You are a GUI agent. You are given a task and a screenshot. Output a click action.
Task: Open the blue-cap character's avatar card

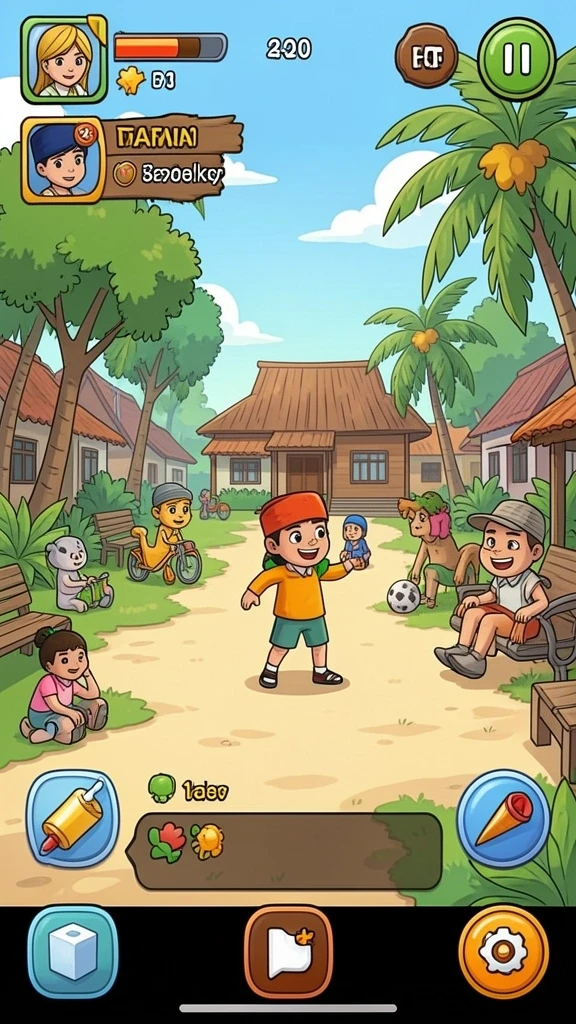[63, 160]
